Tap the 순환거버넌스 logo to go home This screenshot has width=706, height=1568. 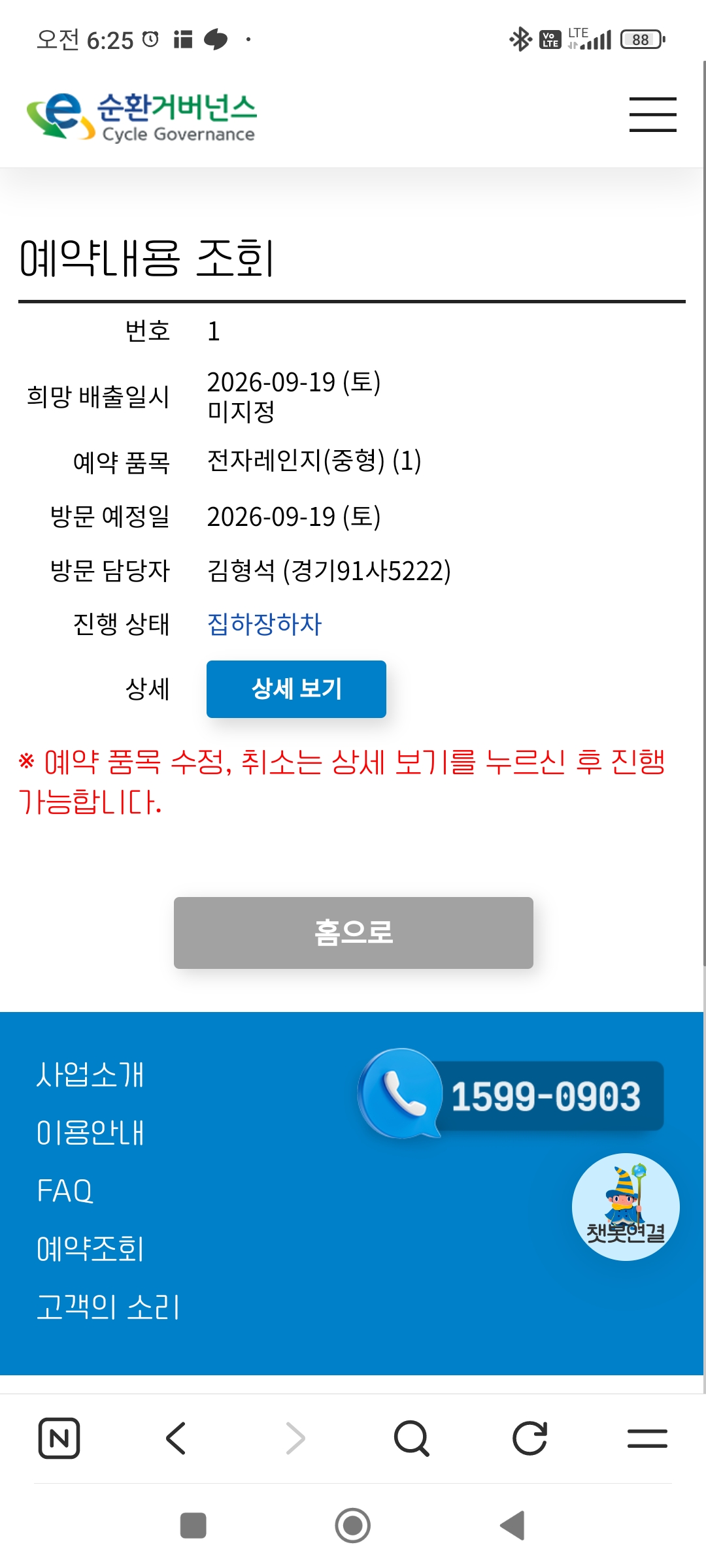pyautogui.click(x=141, y=116)
